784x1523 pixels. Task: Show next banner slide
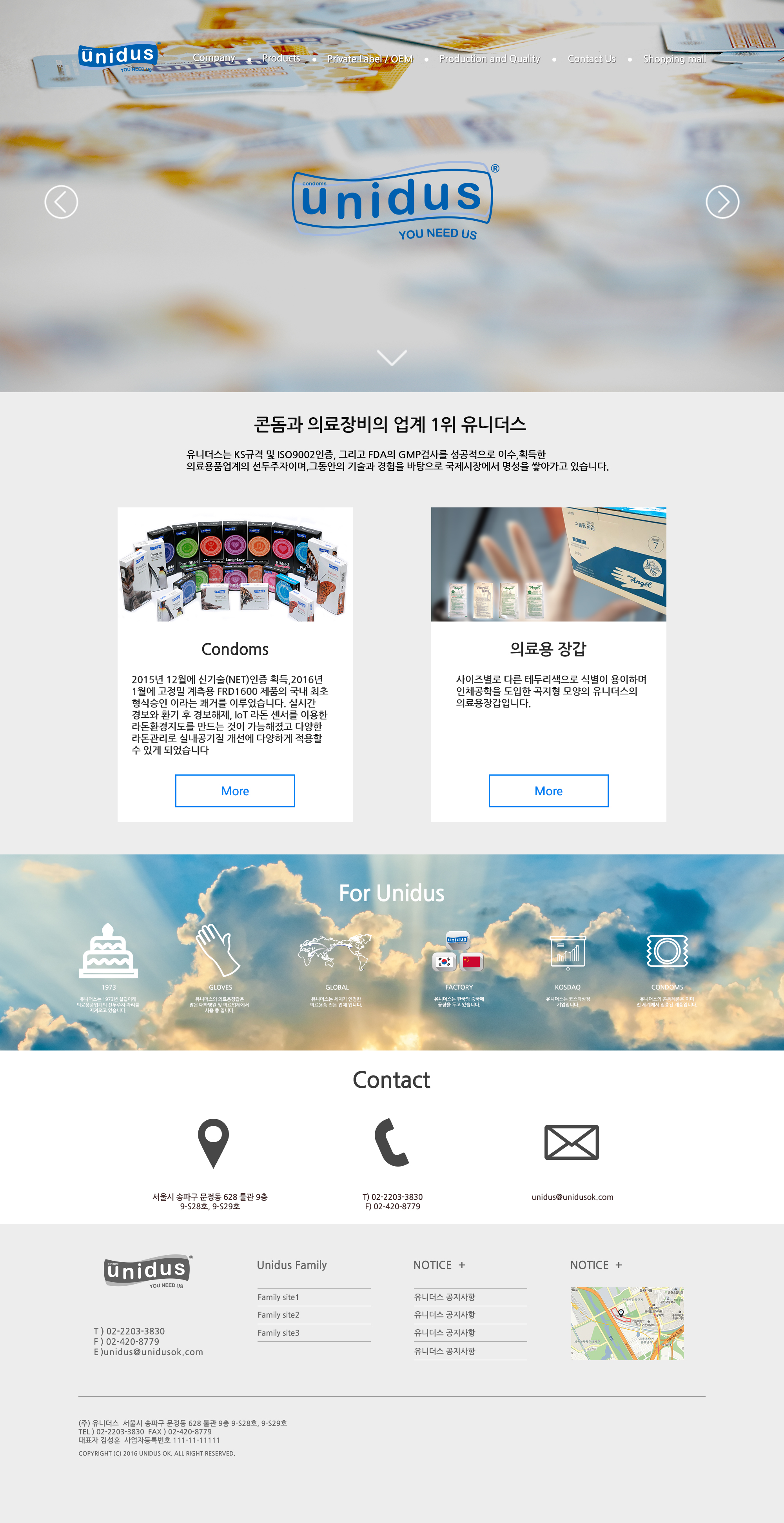pyautogui.click(x=722, y=202)
